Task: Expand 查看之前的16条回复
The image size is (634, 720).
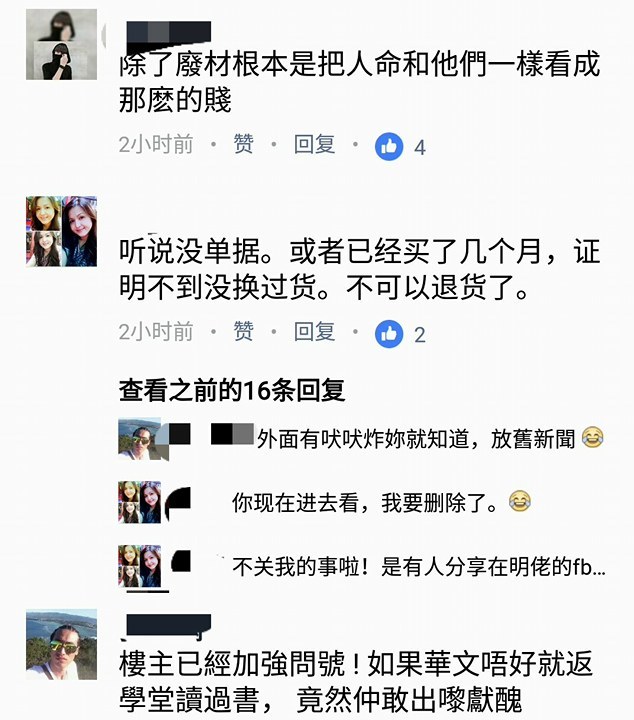Action: (x=232, y=391)
